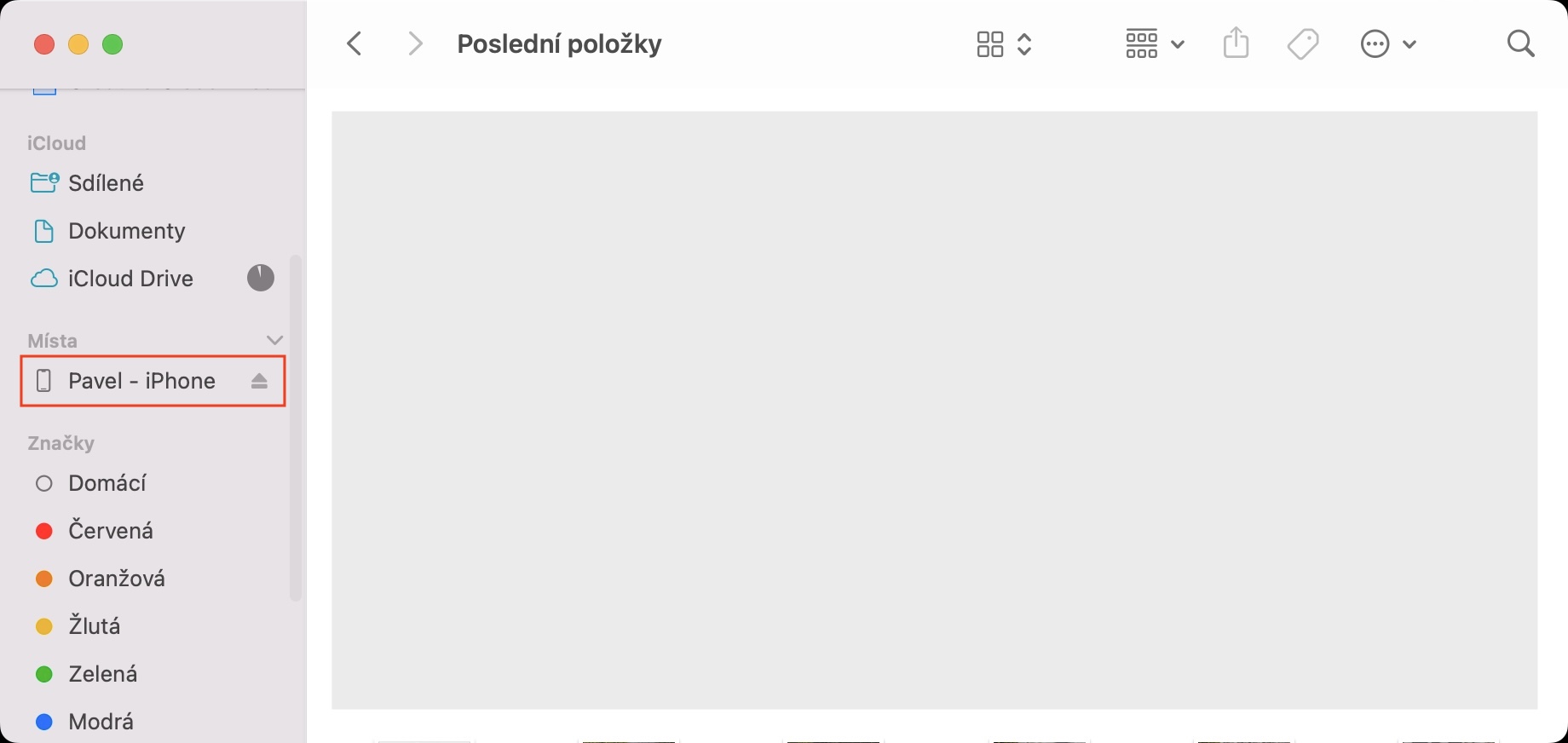Viewport: 1568px width, 743px height.
Task: Share the selected item
Action: pos(1236,43)
